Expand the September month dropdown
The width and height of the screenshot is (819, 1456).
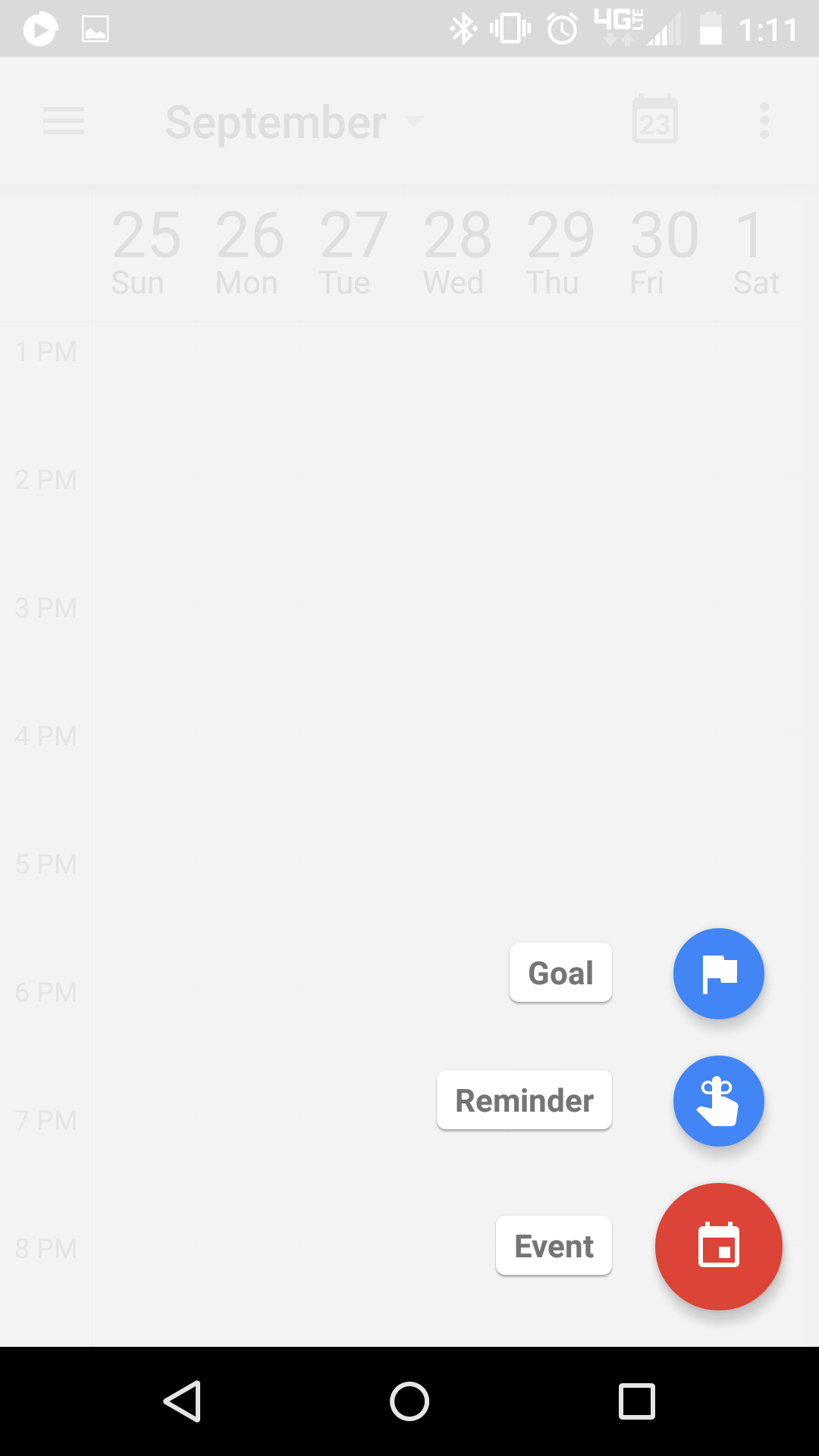pos(294,123)
